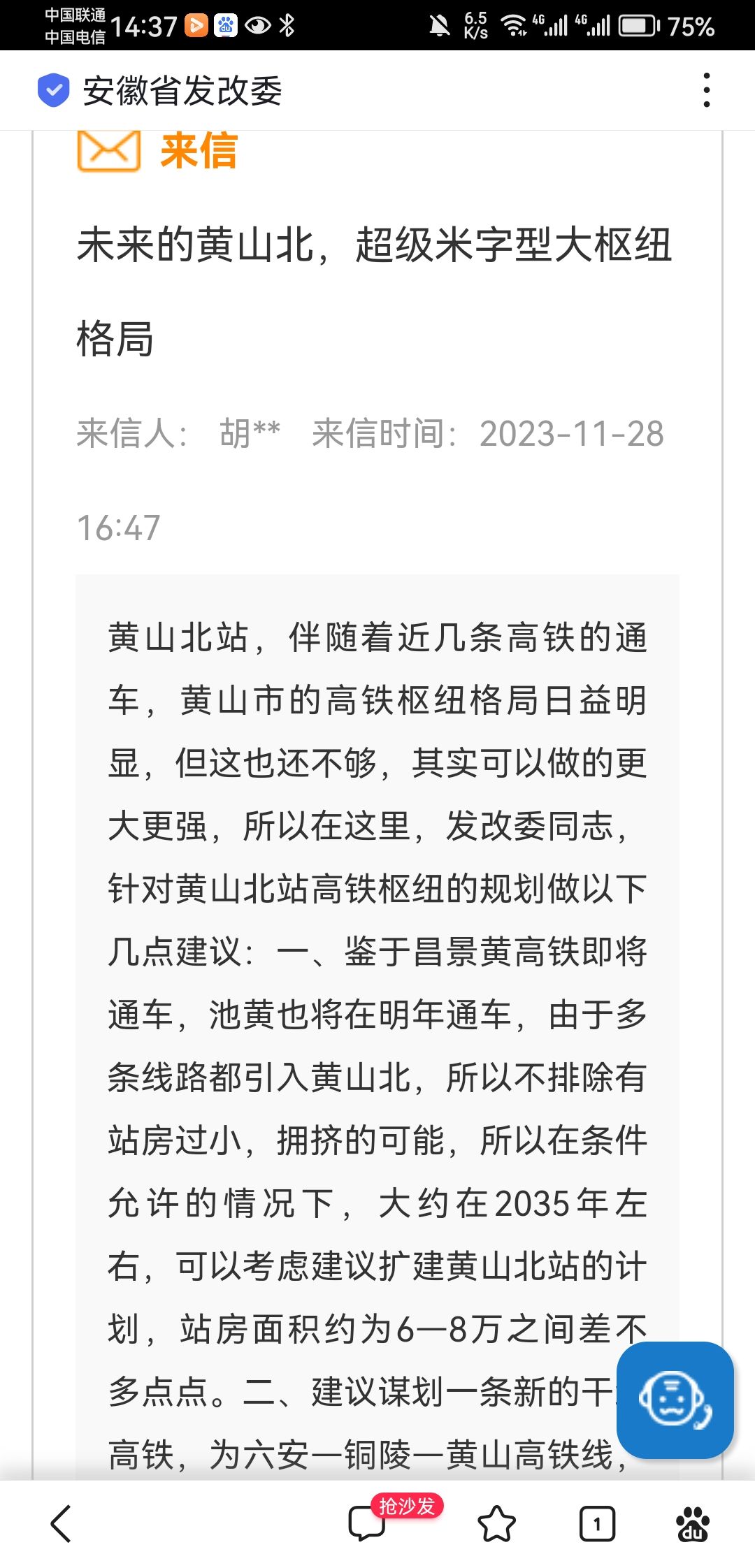Open the Baidu paw home button
The image size is (755, 1568).
coord(693,1524)
